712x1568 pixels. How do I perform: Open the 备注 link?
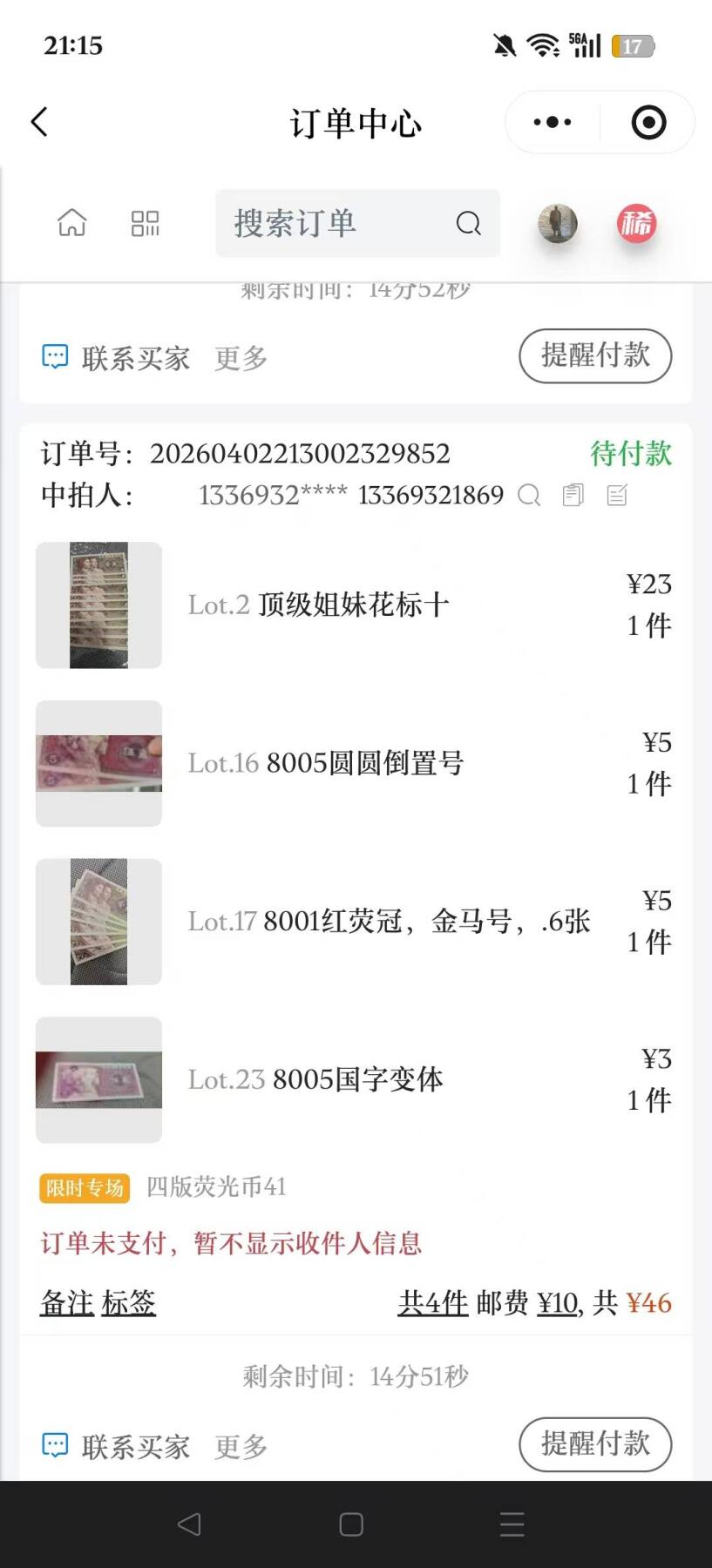pyautogui.click(x=65, y=1302)
